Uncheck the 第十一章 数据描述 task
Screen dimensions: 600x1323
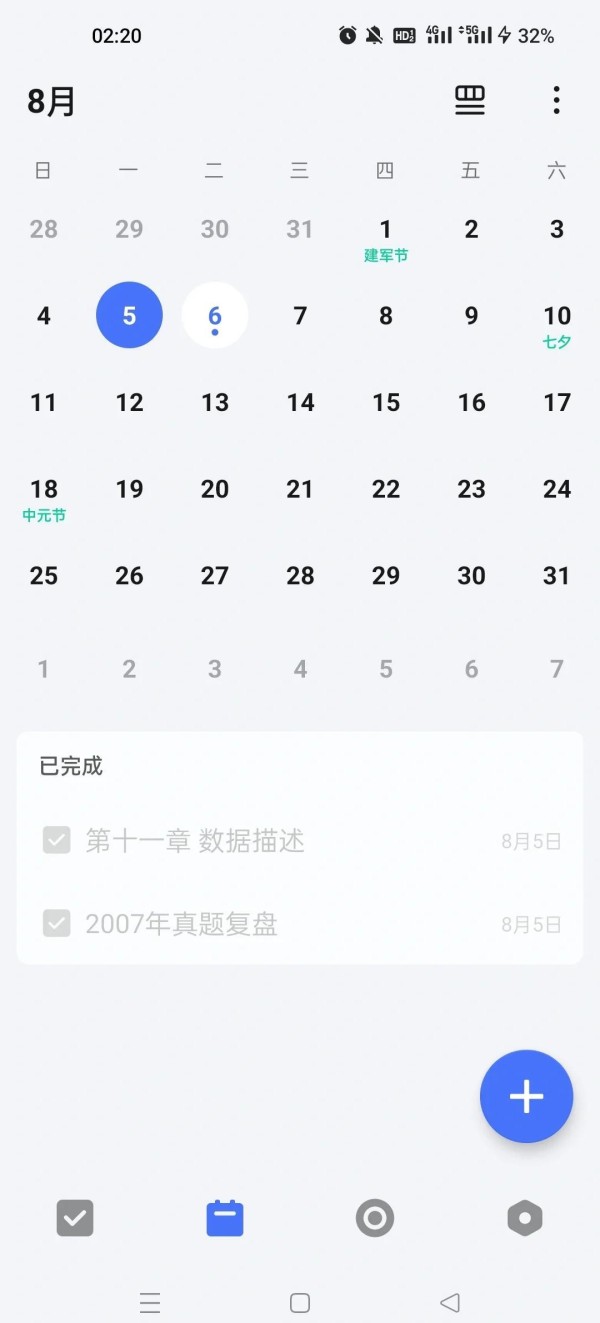click(57, 840)
